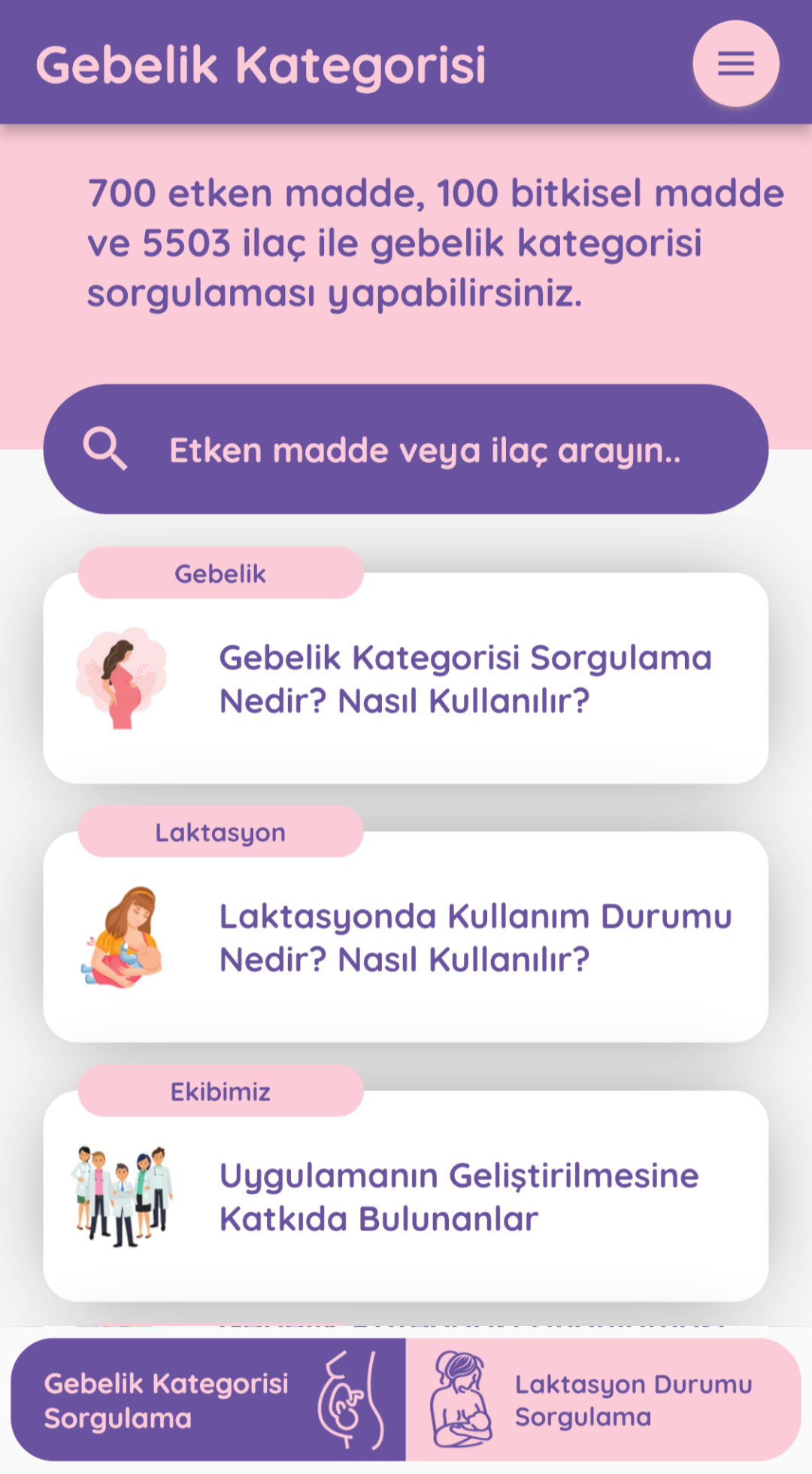The width and height of the screenshot is (812, 1474).
Task: Open 'Gebelik Kategorisi Sorgulama Nedir?' card
Action: (x=406, y=679)
